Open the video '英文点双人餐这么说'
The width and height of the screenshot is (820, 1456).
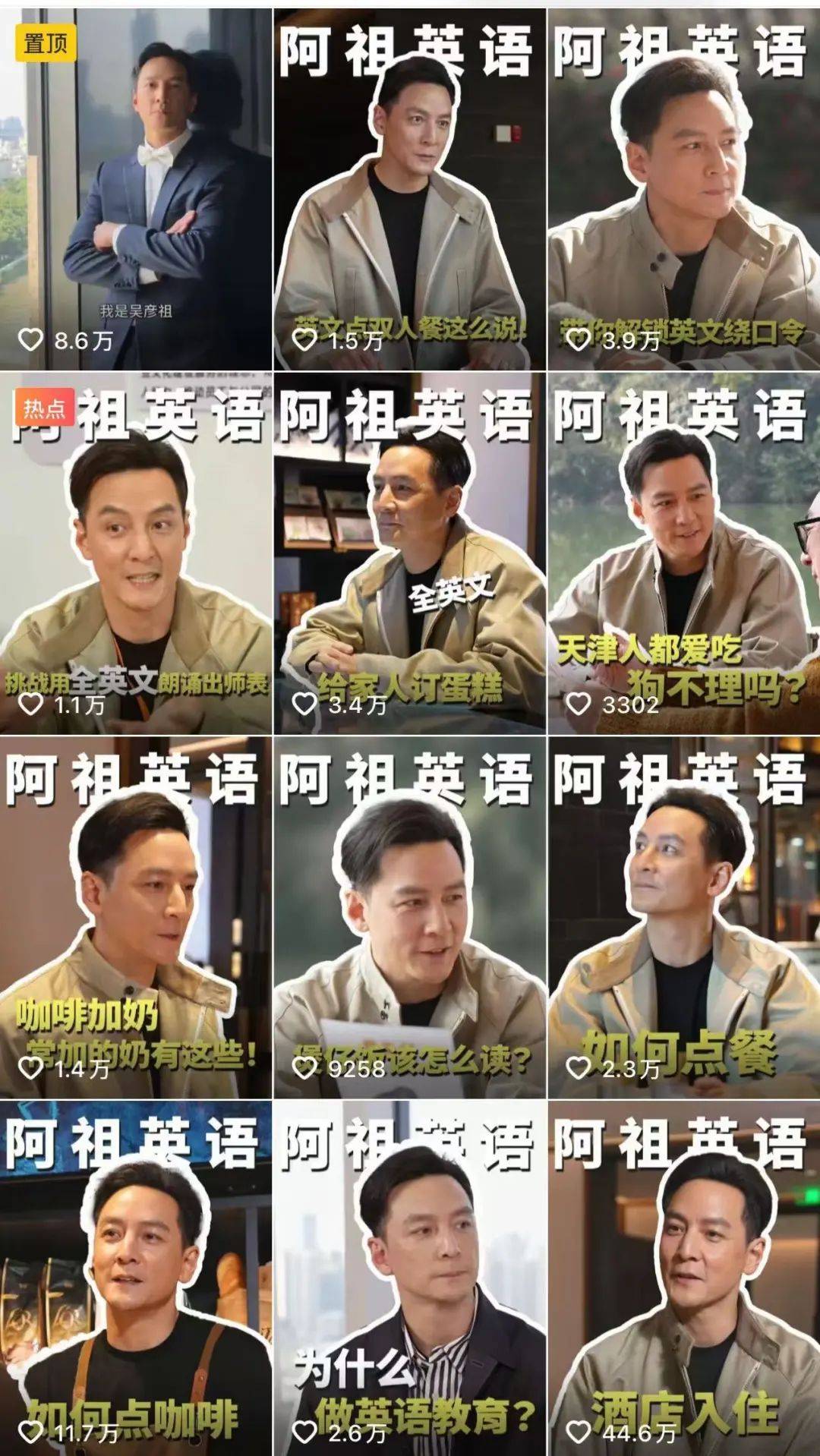pos(409,190)
